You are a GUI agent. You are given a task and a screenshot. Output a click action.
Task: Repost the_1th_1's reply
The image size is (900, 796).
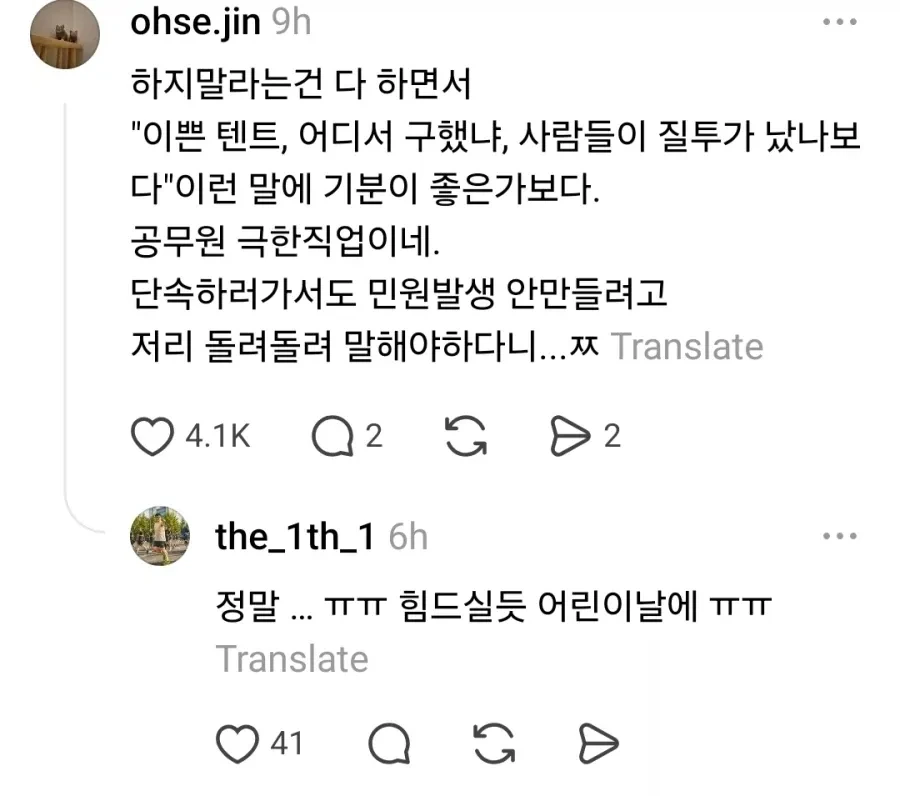tap(494, 744)
